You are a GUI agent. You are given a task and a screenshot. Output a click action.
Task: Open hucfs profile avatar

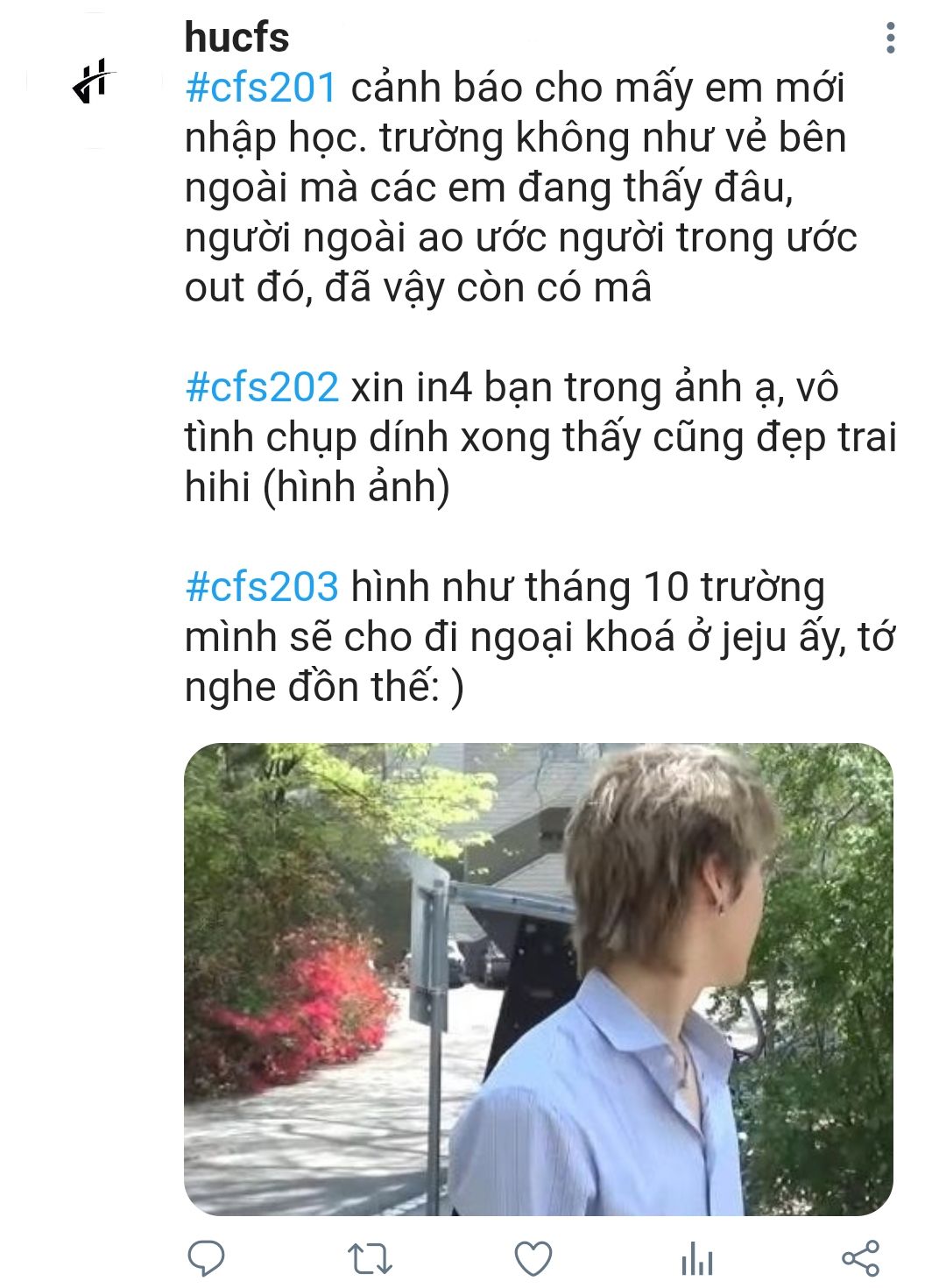coord(95,81)
